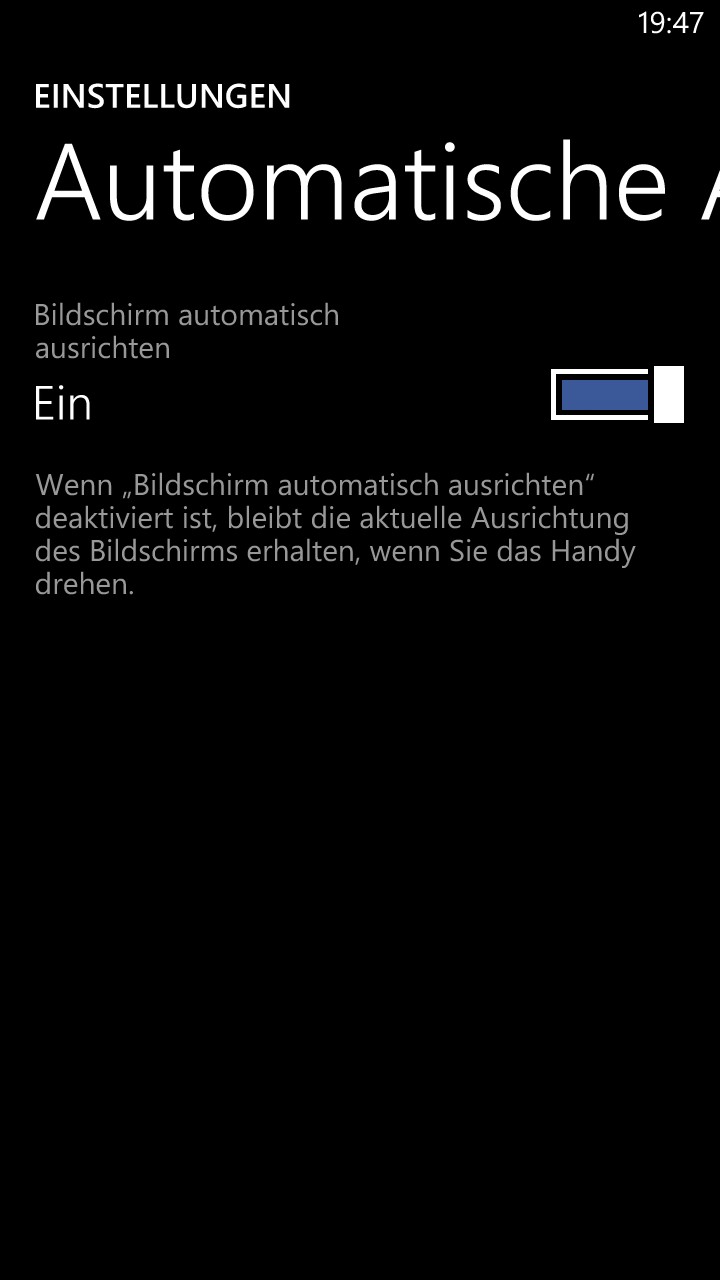Turn off the Bildschirm automatisch ausrichten switch
The image size is (720, 1280).
click(617, 394)
